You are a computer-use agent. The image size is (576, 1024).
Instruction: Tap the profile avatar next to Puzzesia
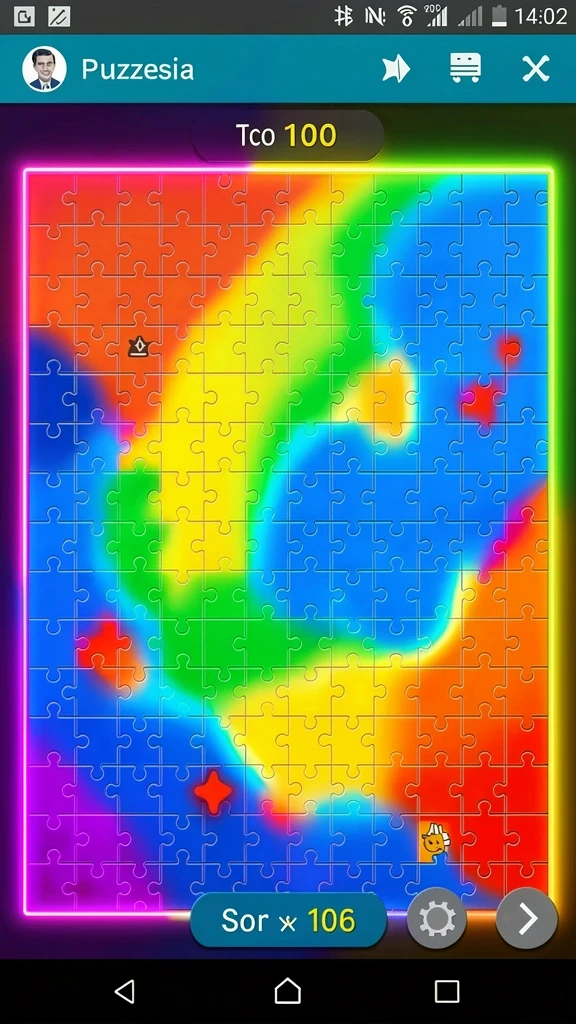[x=44, y=69]
